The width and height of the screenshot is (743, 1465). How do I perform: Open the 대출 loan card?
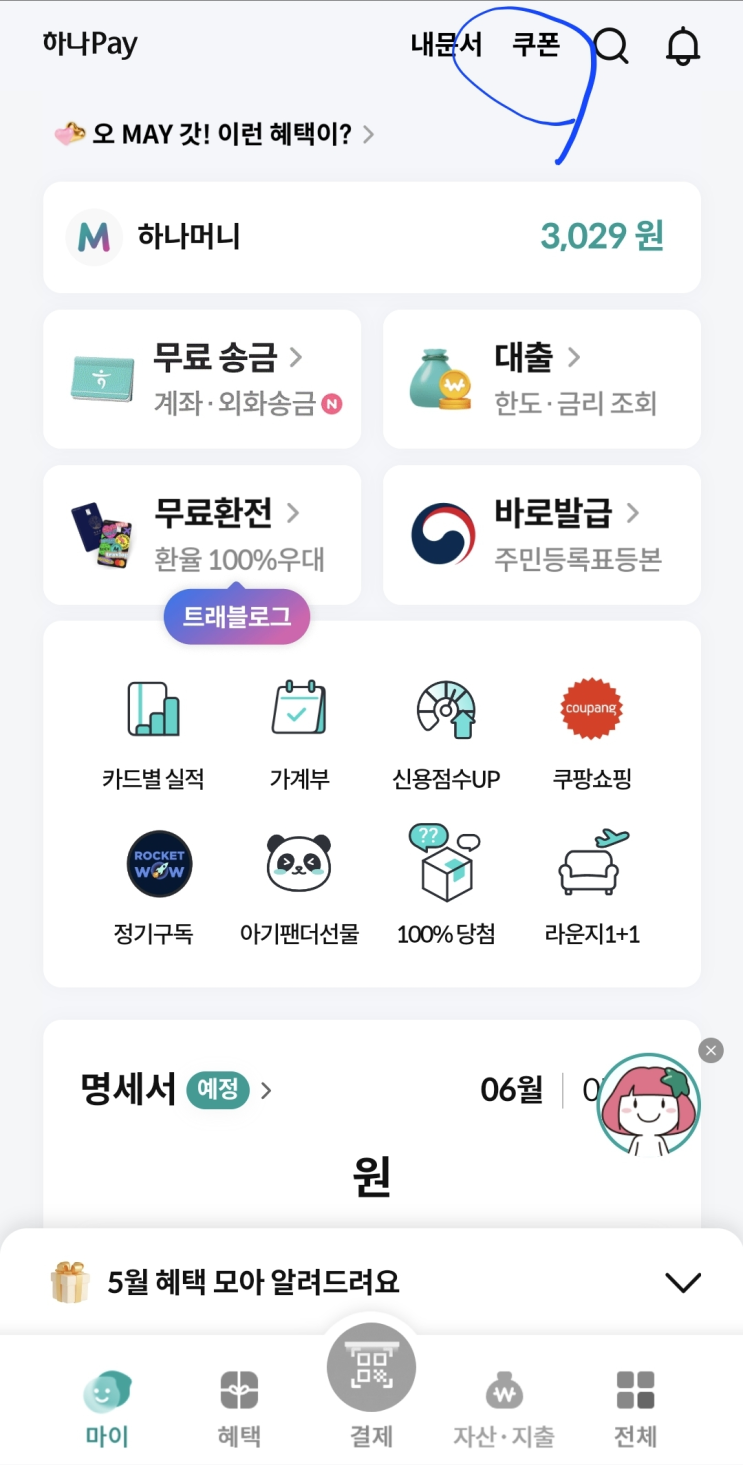point(541,379)
